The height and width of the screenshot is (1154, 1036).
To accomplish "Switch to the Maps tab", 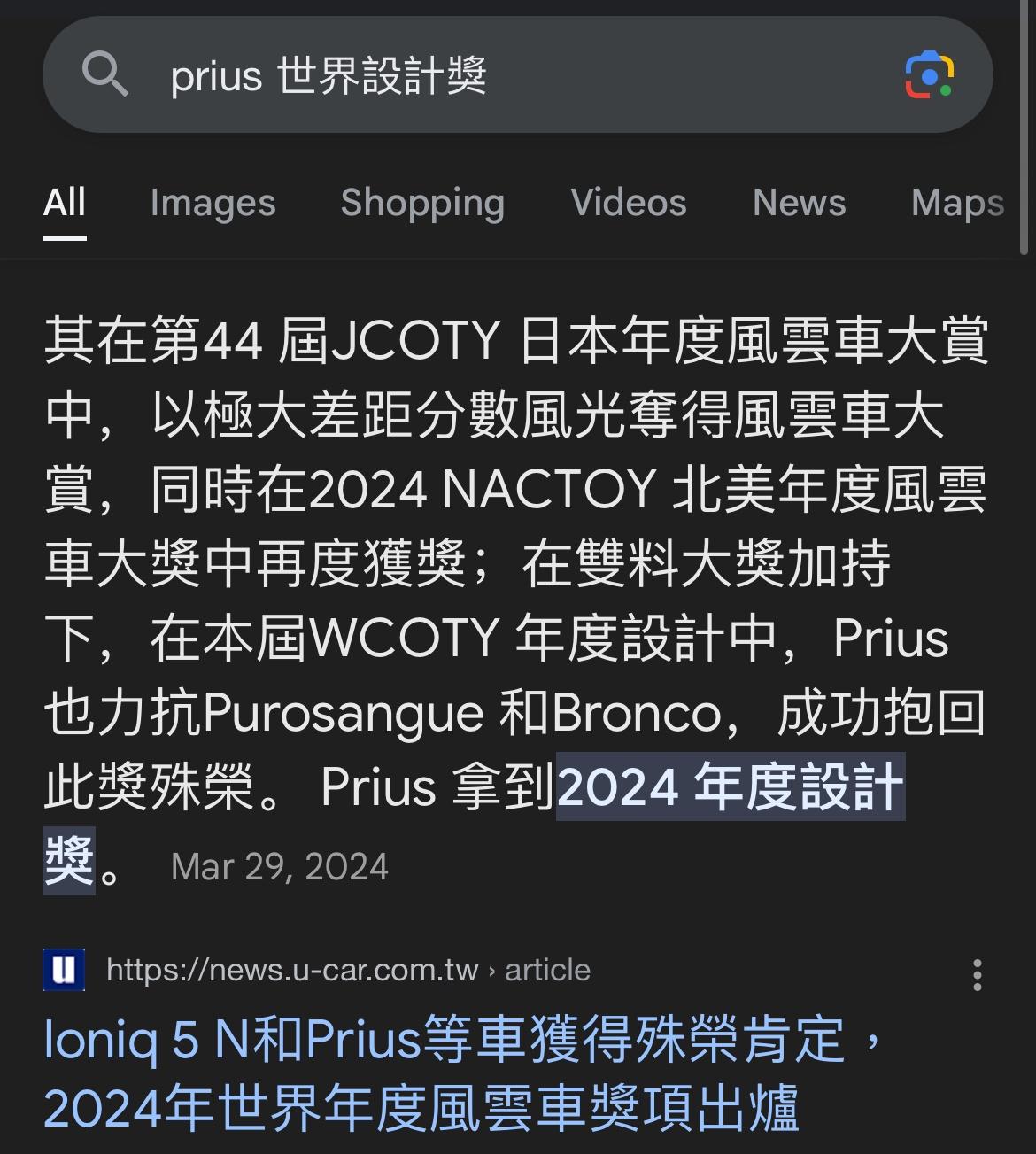I will (x=957, y=203).
